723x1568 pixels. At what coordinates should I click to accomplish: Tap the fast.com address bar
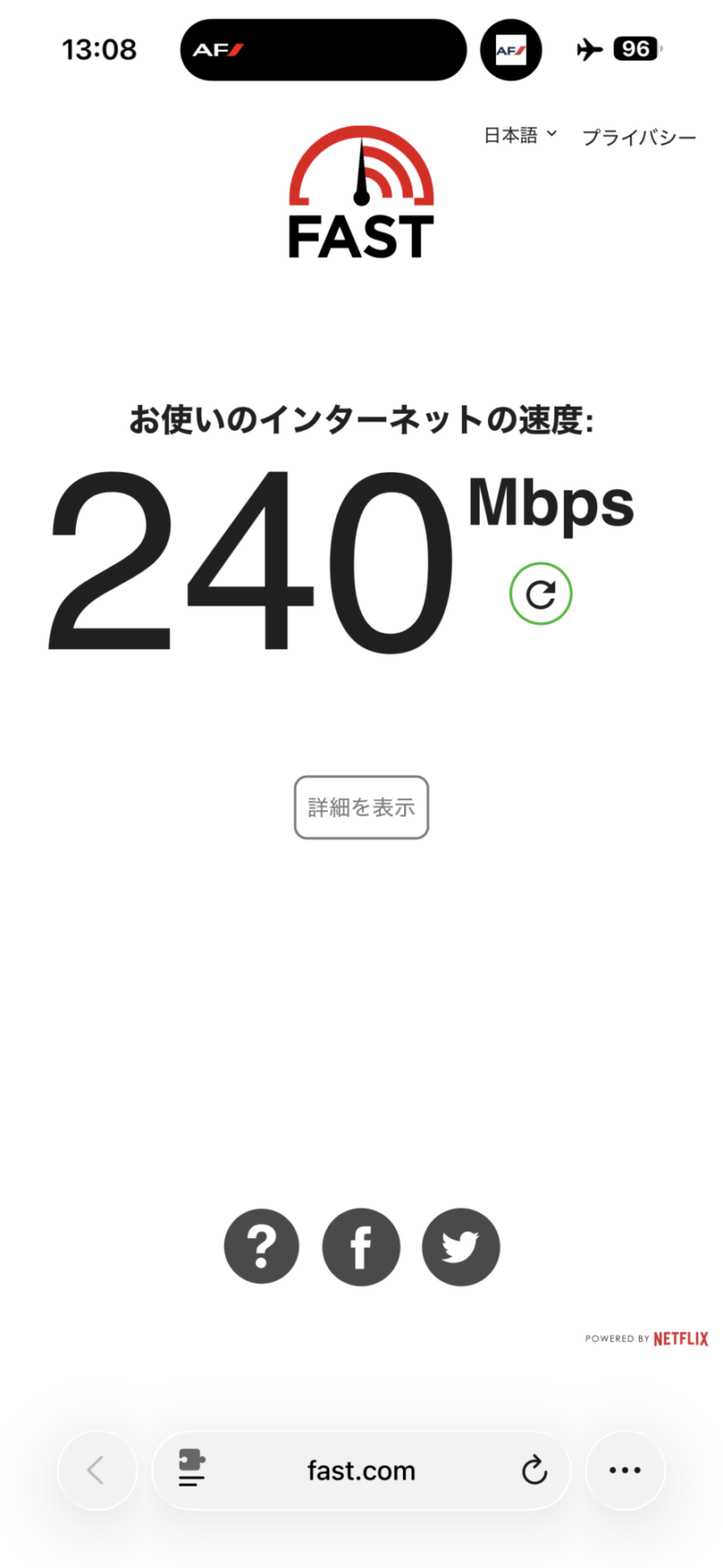pyautogui.click(x=361, y=1470)
